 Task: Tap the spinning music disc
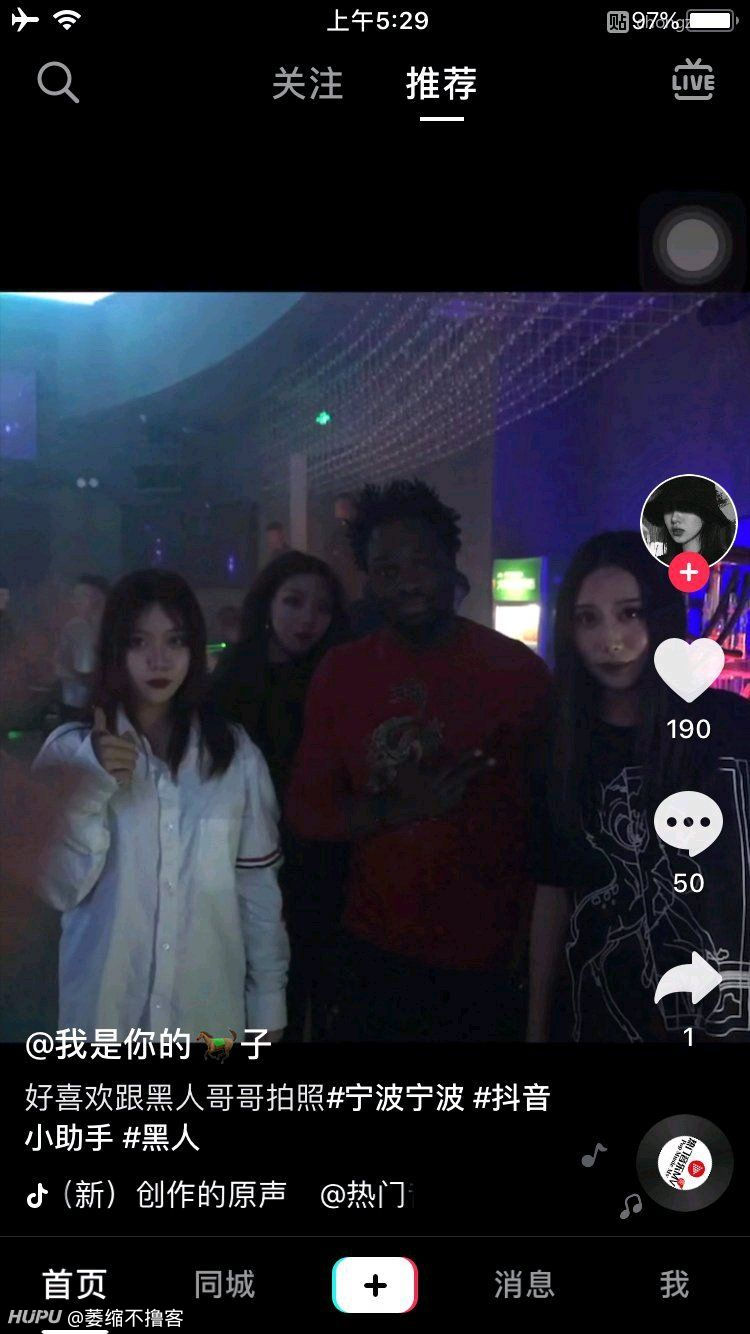685,1163
